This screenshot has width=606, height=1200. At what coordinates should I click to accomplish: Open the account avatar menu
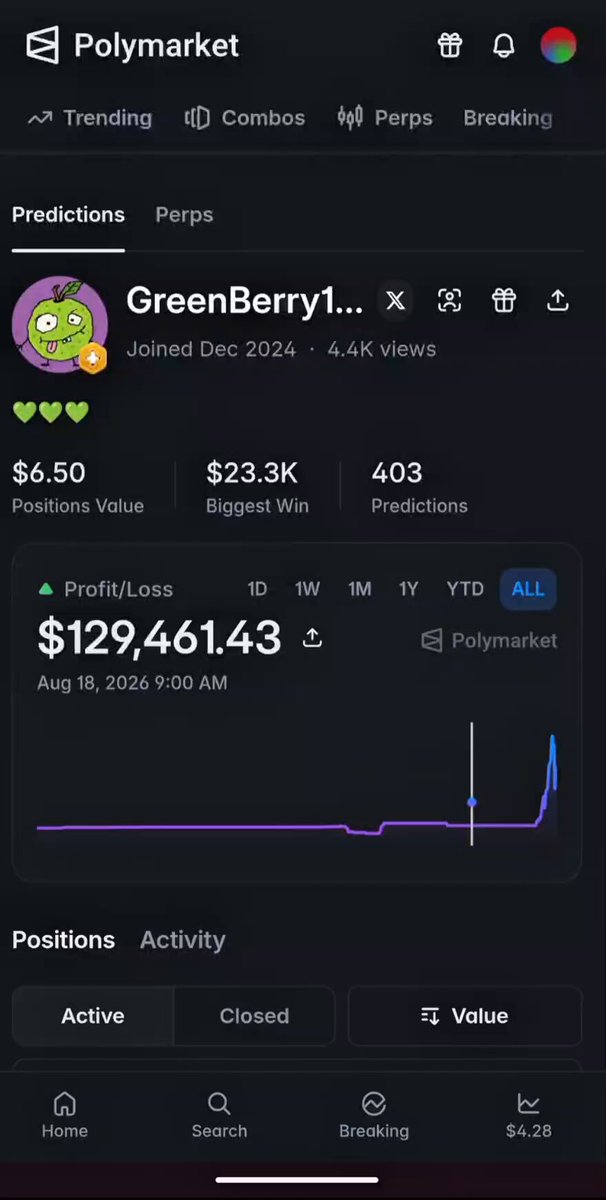click(x=558, y=45)
